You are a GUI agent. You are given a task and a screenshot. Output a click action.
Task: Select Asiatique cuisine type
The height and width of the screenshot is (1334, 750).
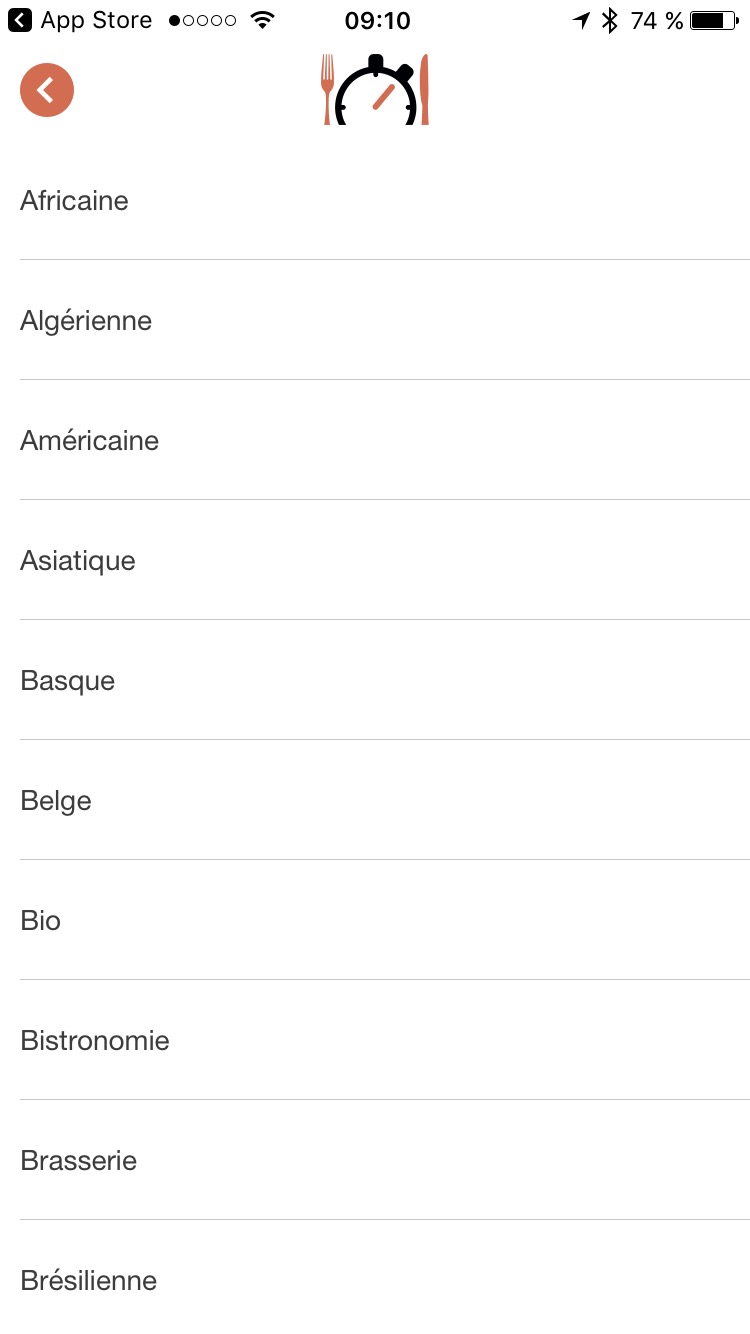coord(78,561)
